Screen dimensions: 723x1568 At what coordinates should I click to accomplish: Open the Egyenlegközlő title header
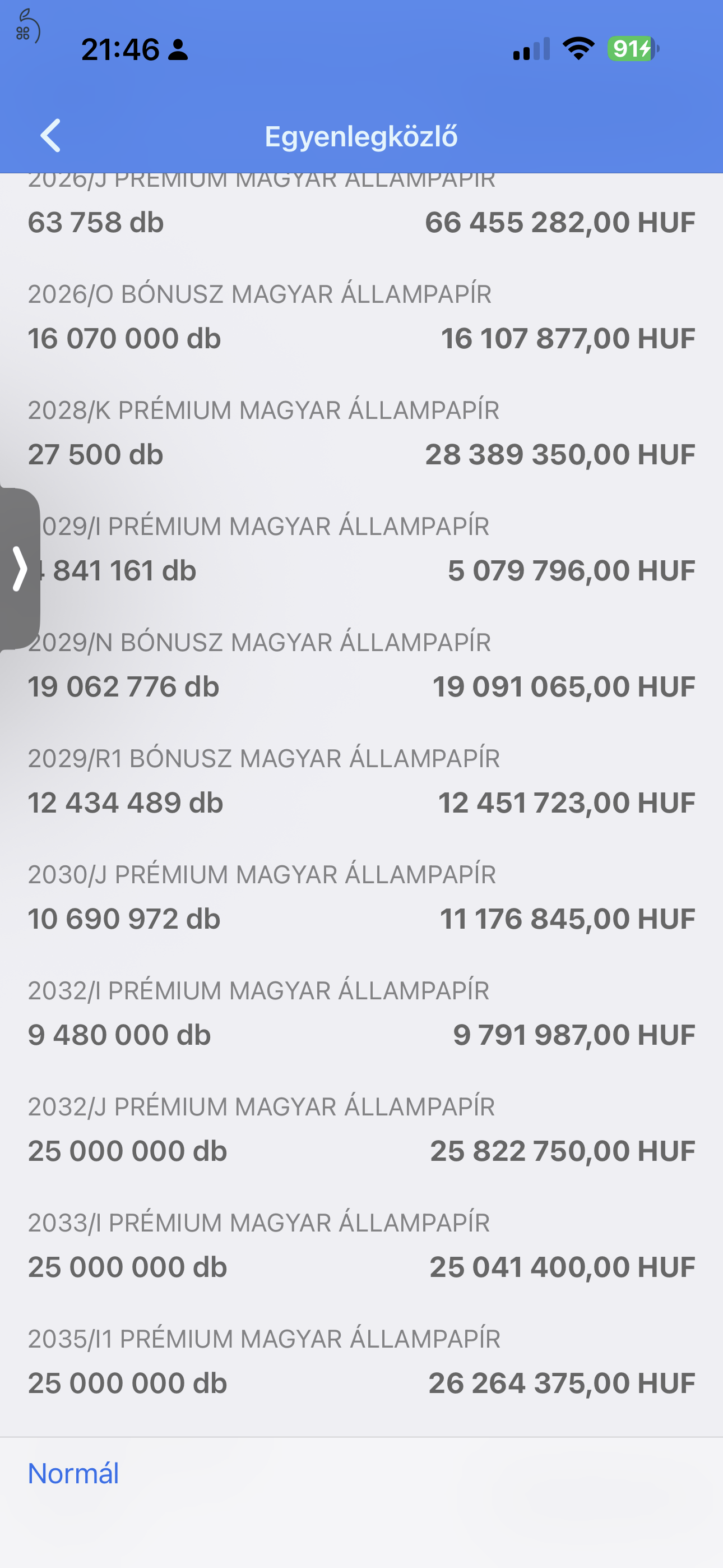tap(361, 136)
